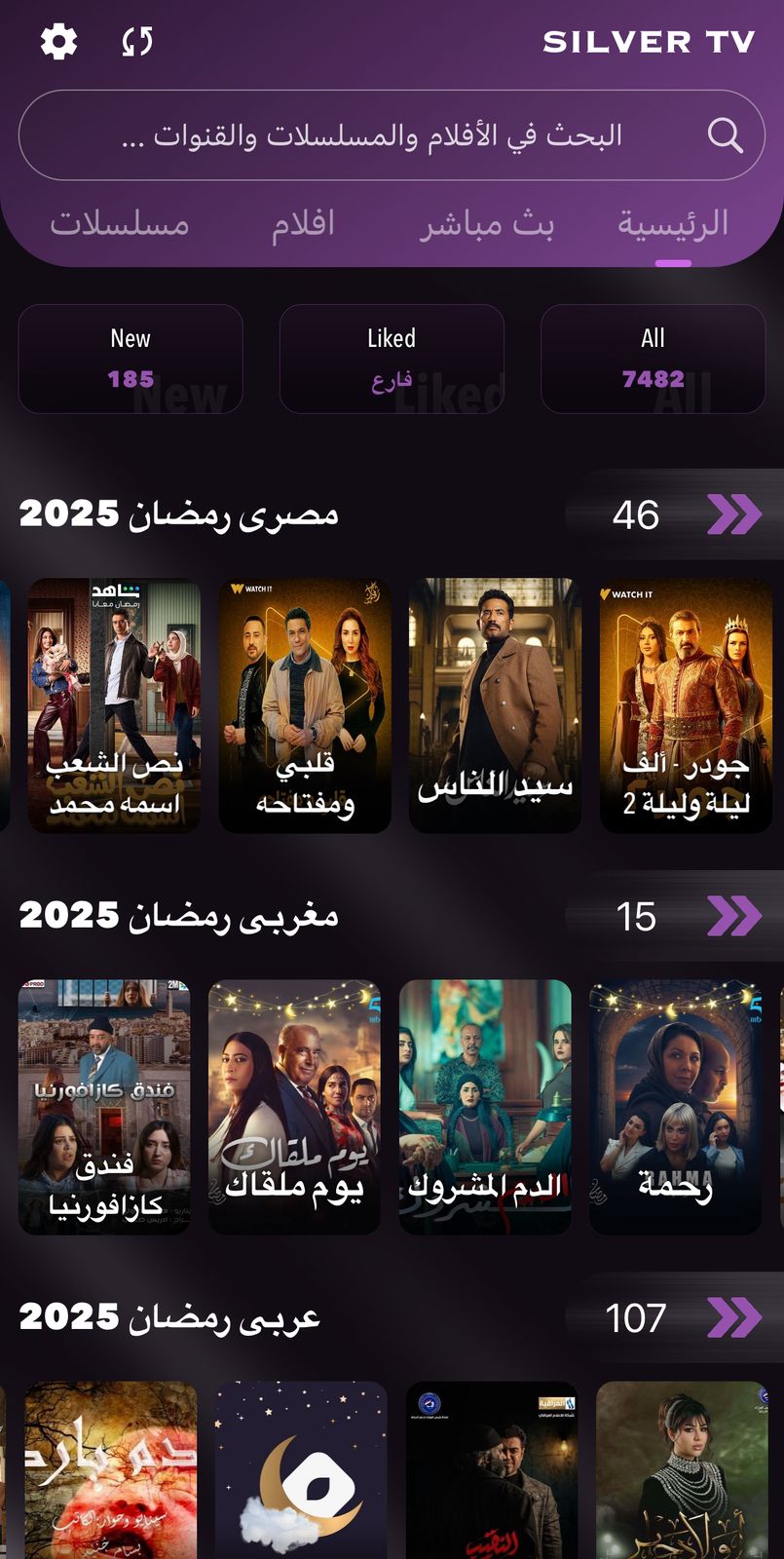
Task: Switch to the مسلسلات tab
Action: tap(119, 224)
